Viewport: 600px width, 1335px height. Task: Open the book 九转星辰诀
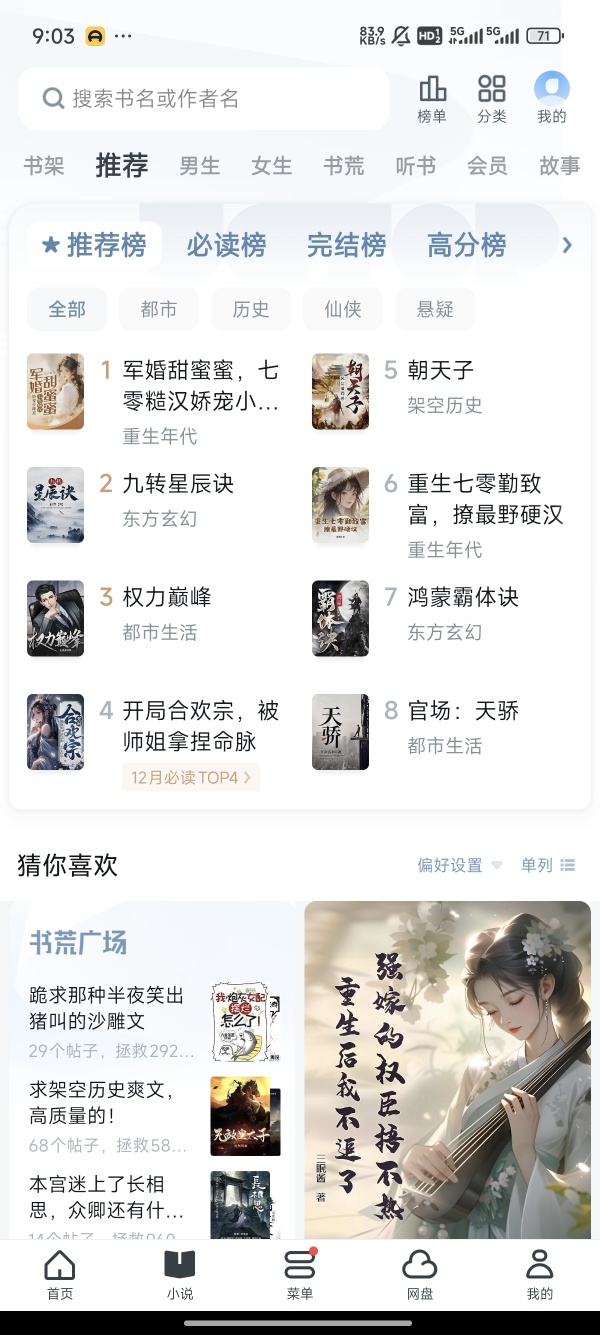[x=177, y=484]
